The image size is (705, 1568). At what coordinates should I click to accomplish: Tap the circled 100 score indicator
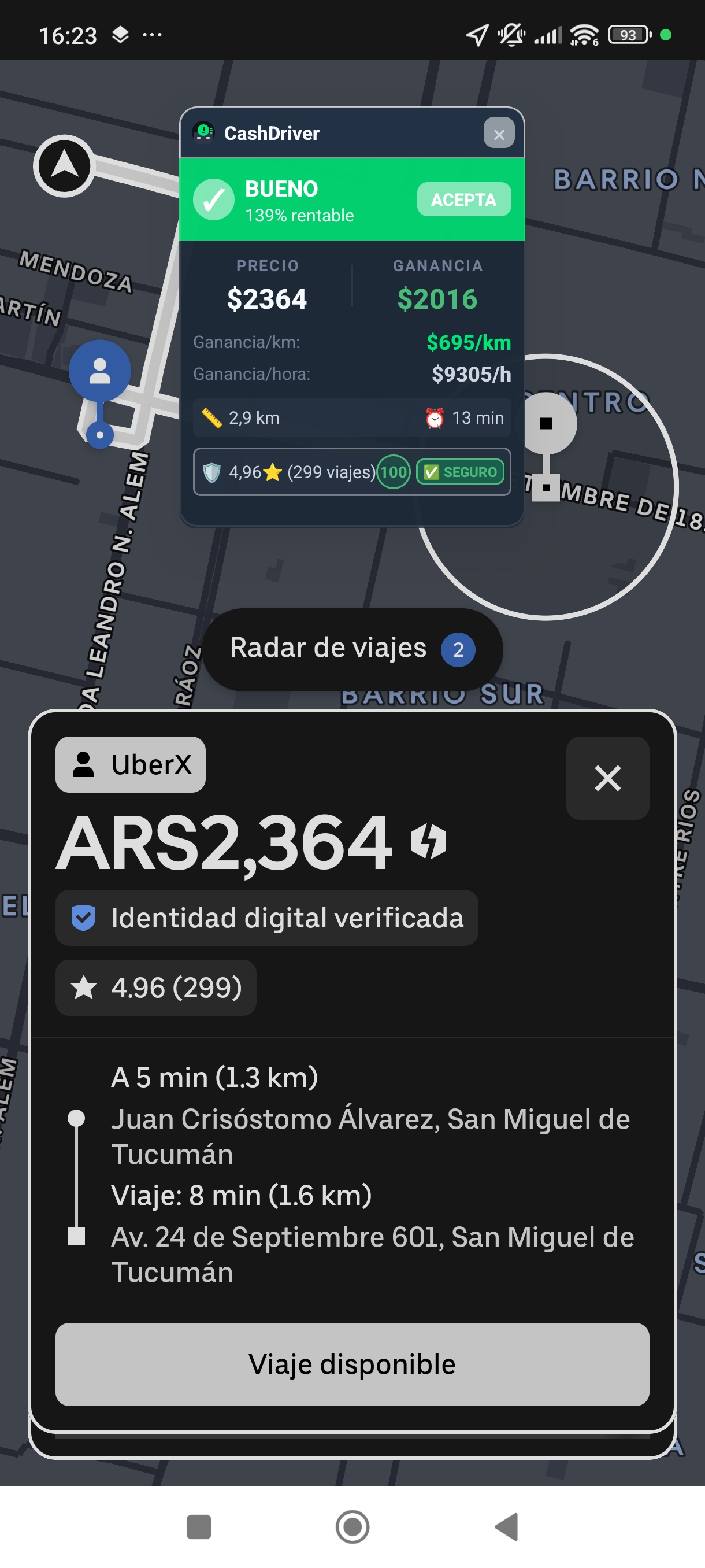394,472
